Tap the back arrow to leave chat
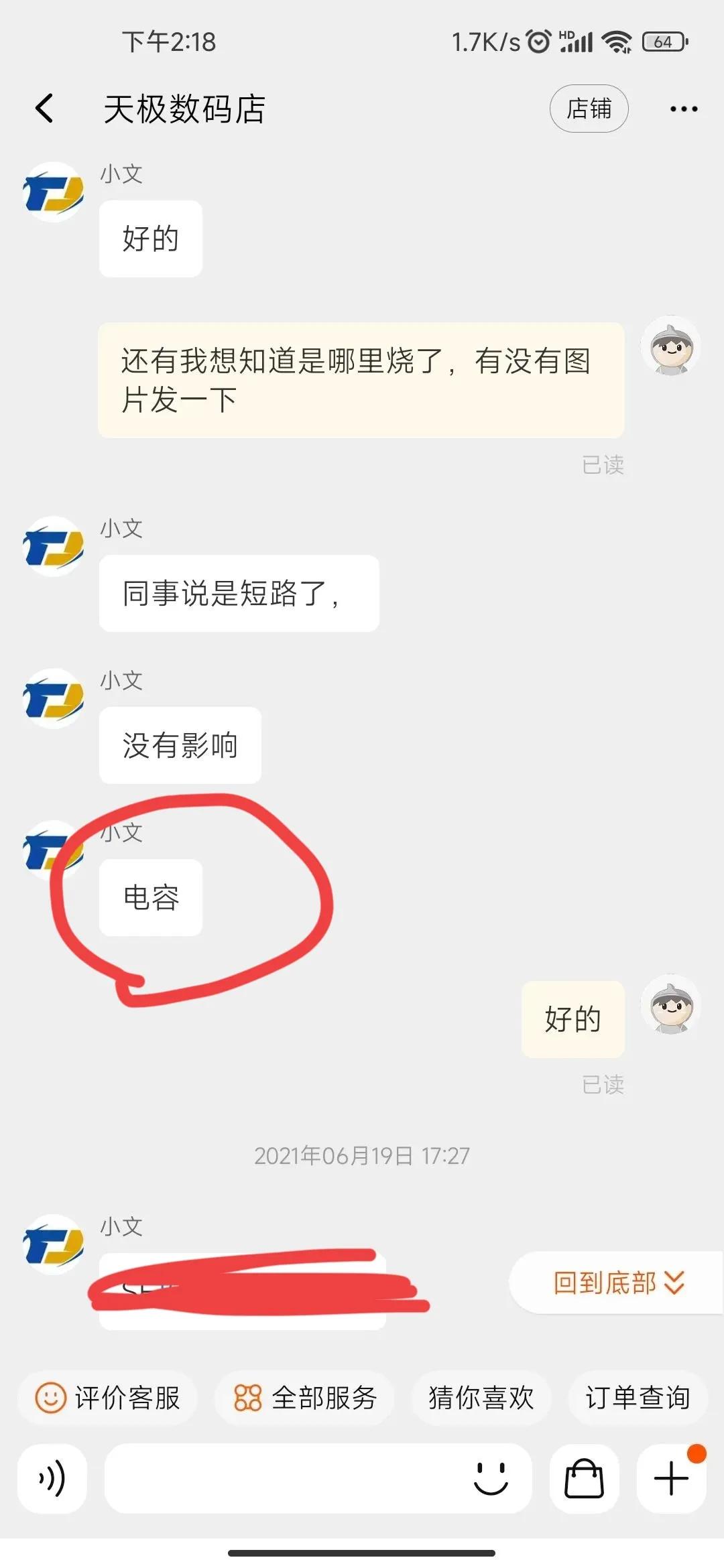Screen dimensions: 724x1568 pyautogui.click(x=44, y=109)
